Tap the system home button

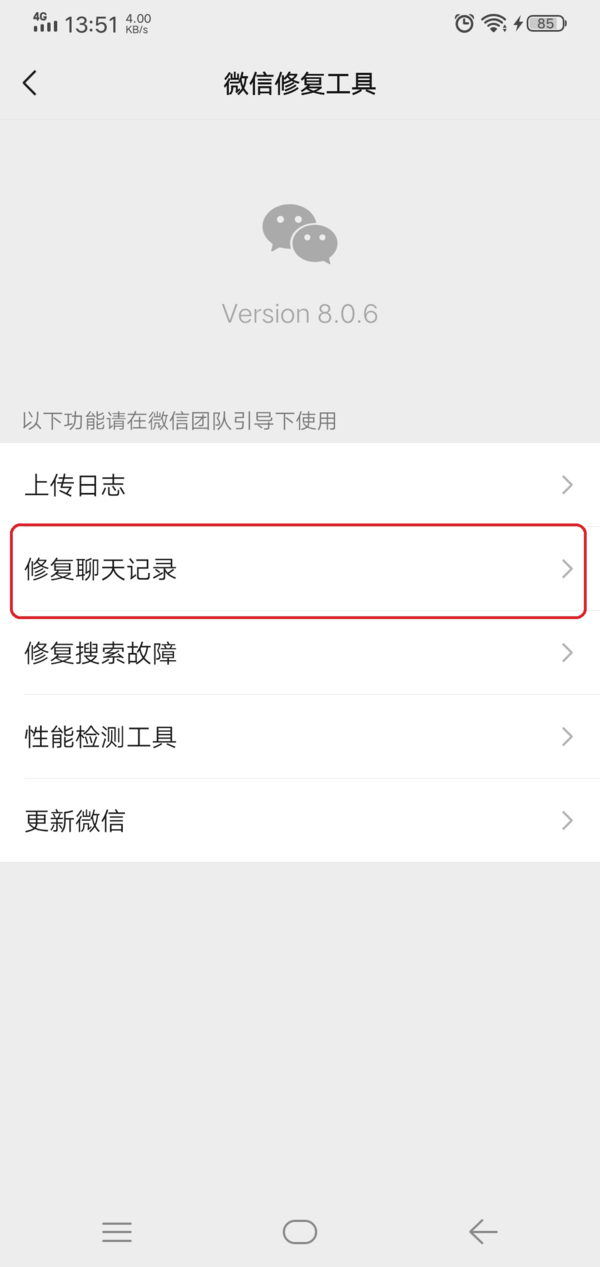click(x=300, y=1232)
